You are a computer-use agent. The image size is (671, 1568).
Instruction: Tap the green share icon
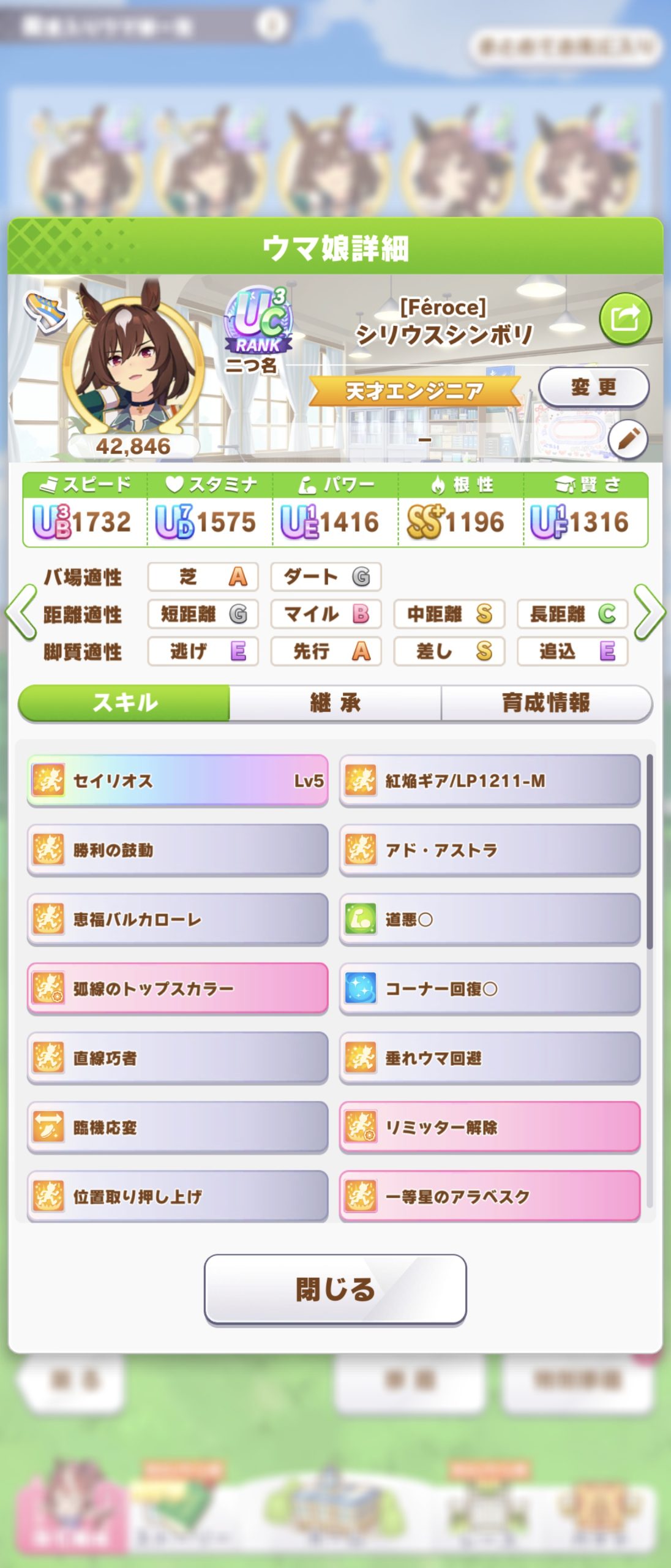pyautogui.click(x=624, y=318)
